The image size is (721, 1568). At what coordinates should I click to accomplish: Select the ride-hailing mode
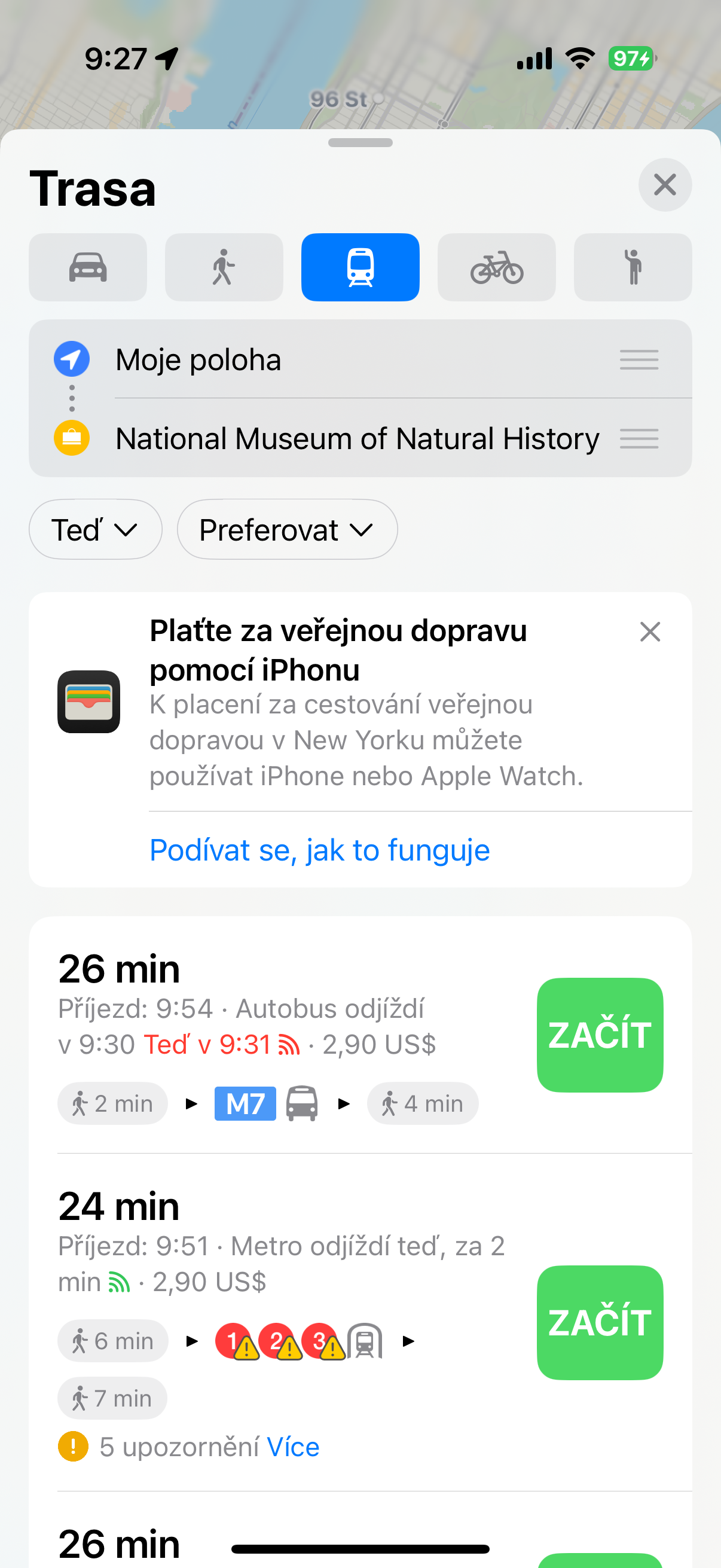[x=633, y=267]
